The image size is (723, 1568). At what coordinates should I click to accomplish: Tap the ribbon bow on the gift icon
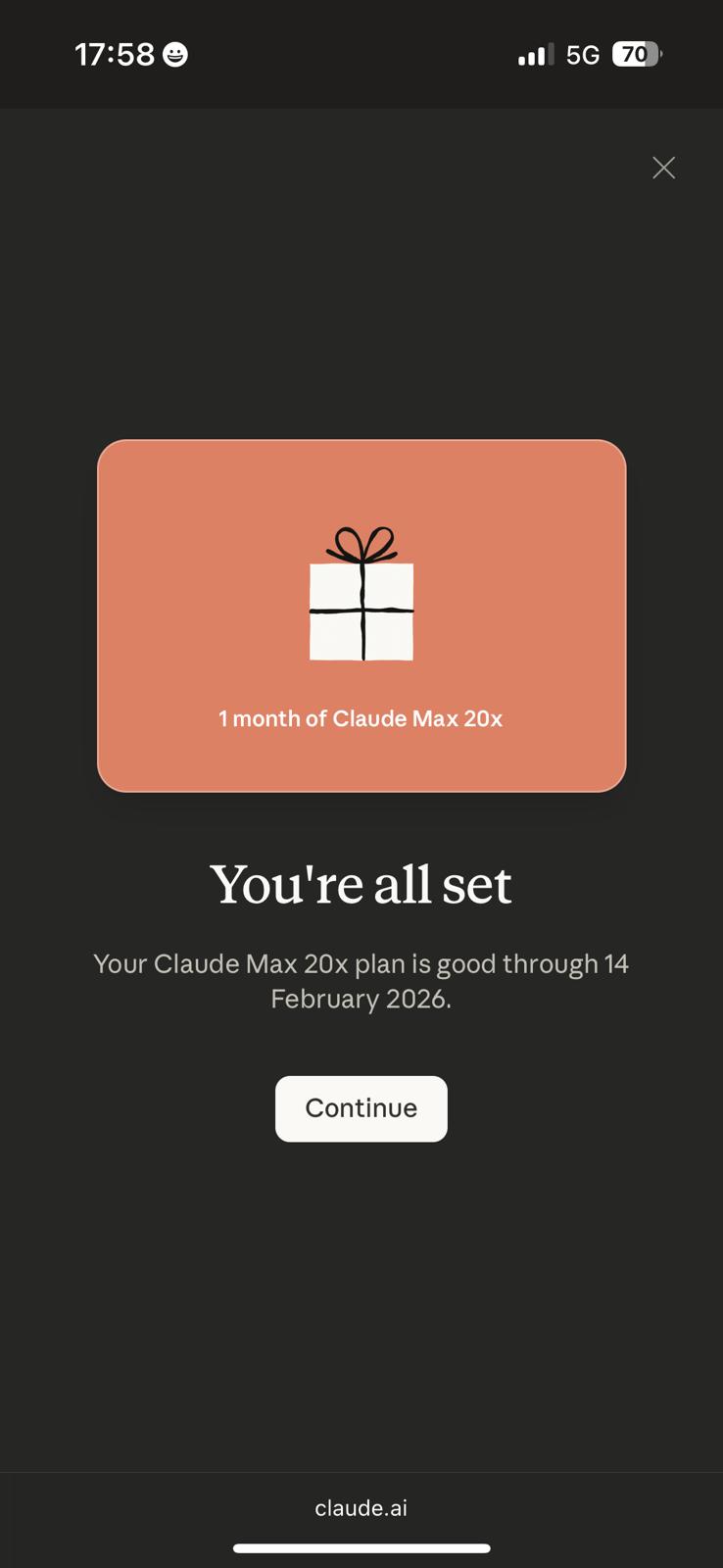[x=361, y=541]
